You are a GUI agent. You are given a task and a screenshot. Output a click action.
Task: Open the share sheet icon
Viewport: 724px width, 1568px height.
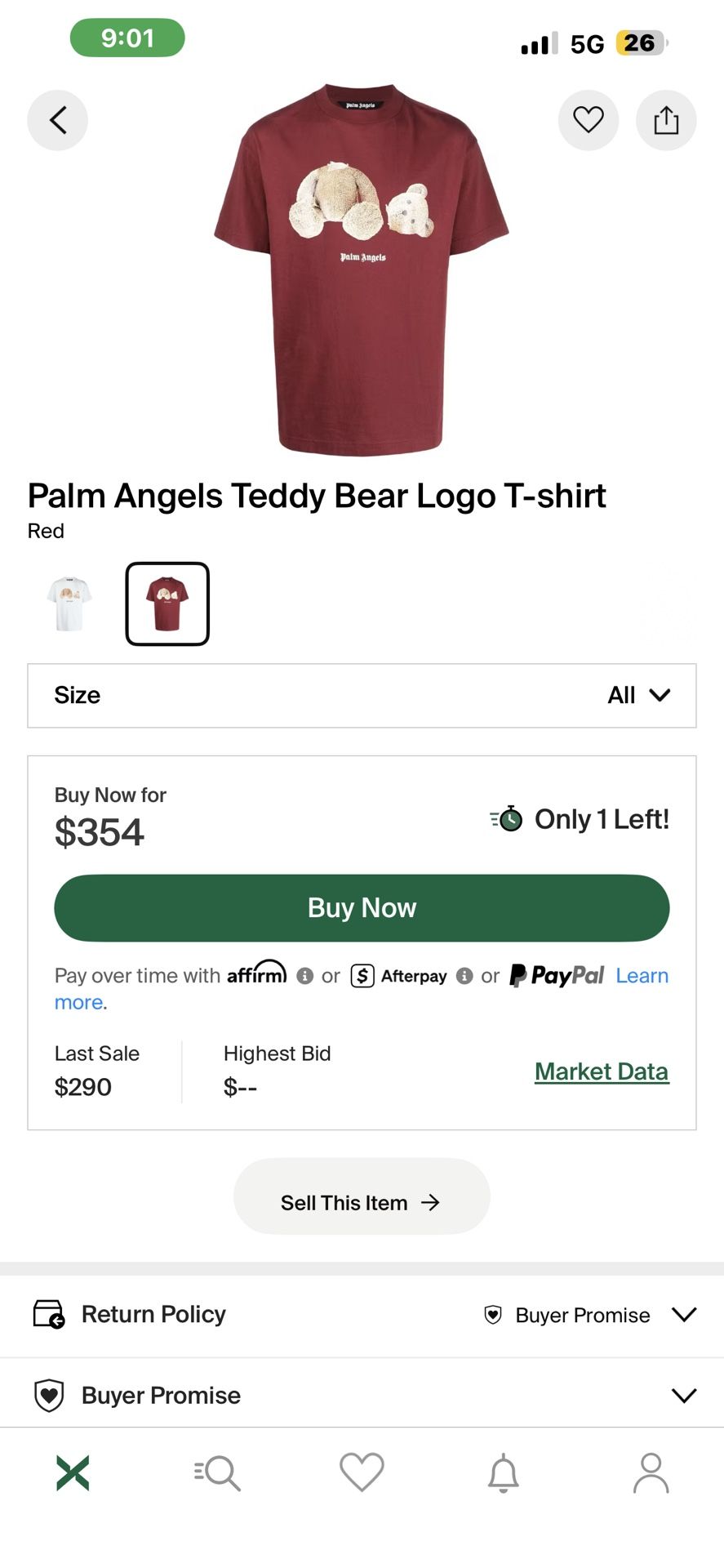[666, 120]
